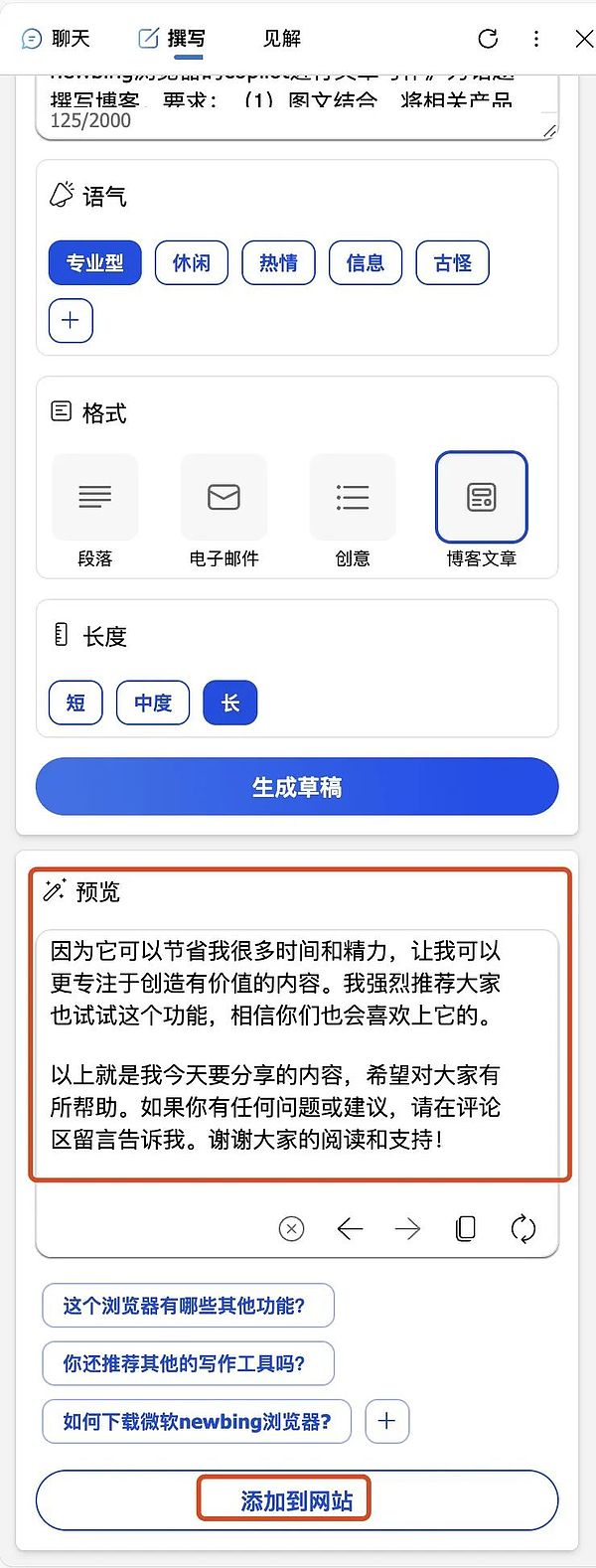
Task: Tap 添加到网站 button
Action: coord(297,1500)
